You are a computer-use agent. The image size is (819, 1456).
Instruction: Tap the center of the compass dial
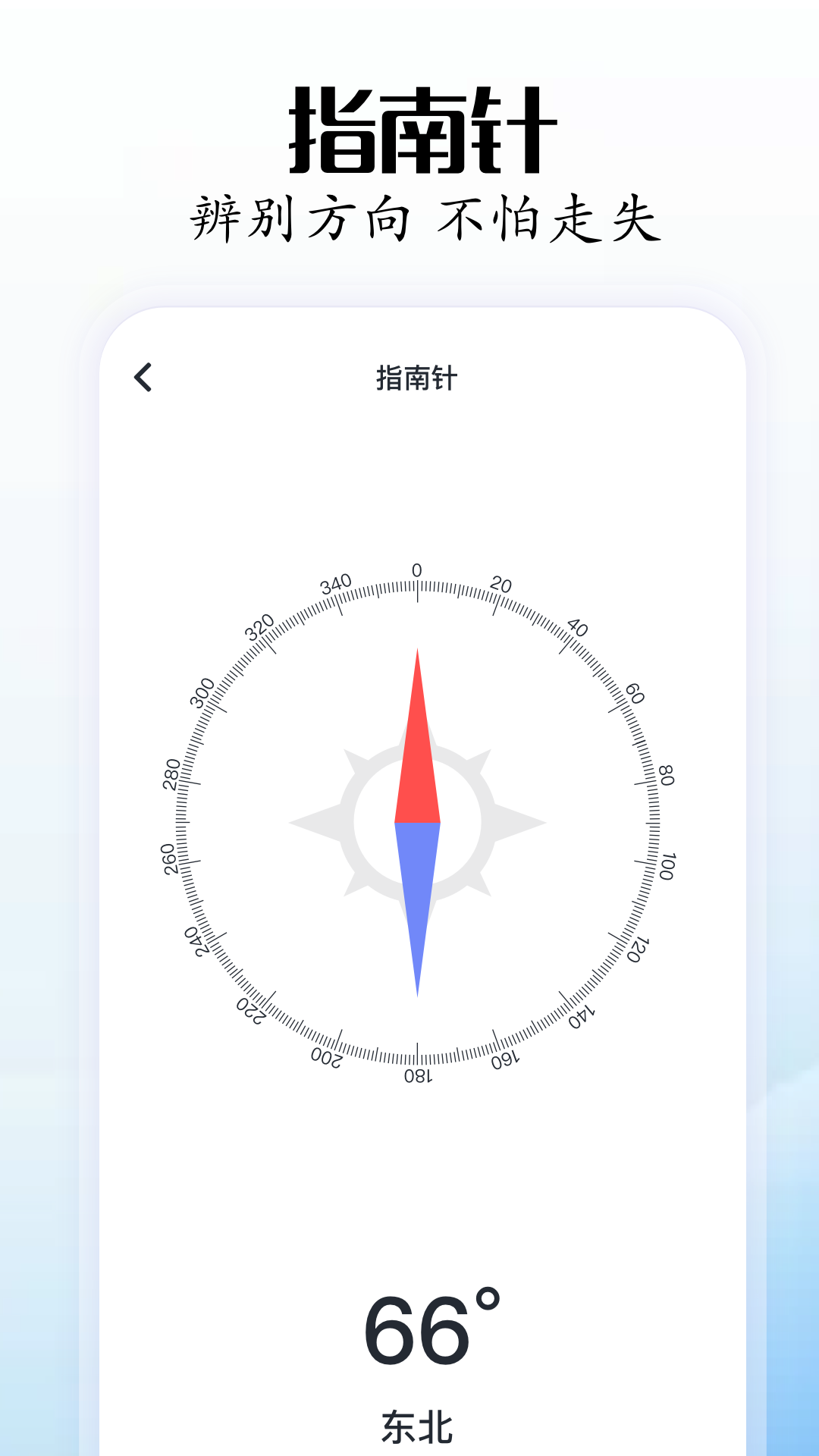tap(417, 823)
